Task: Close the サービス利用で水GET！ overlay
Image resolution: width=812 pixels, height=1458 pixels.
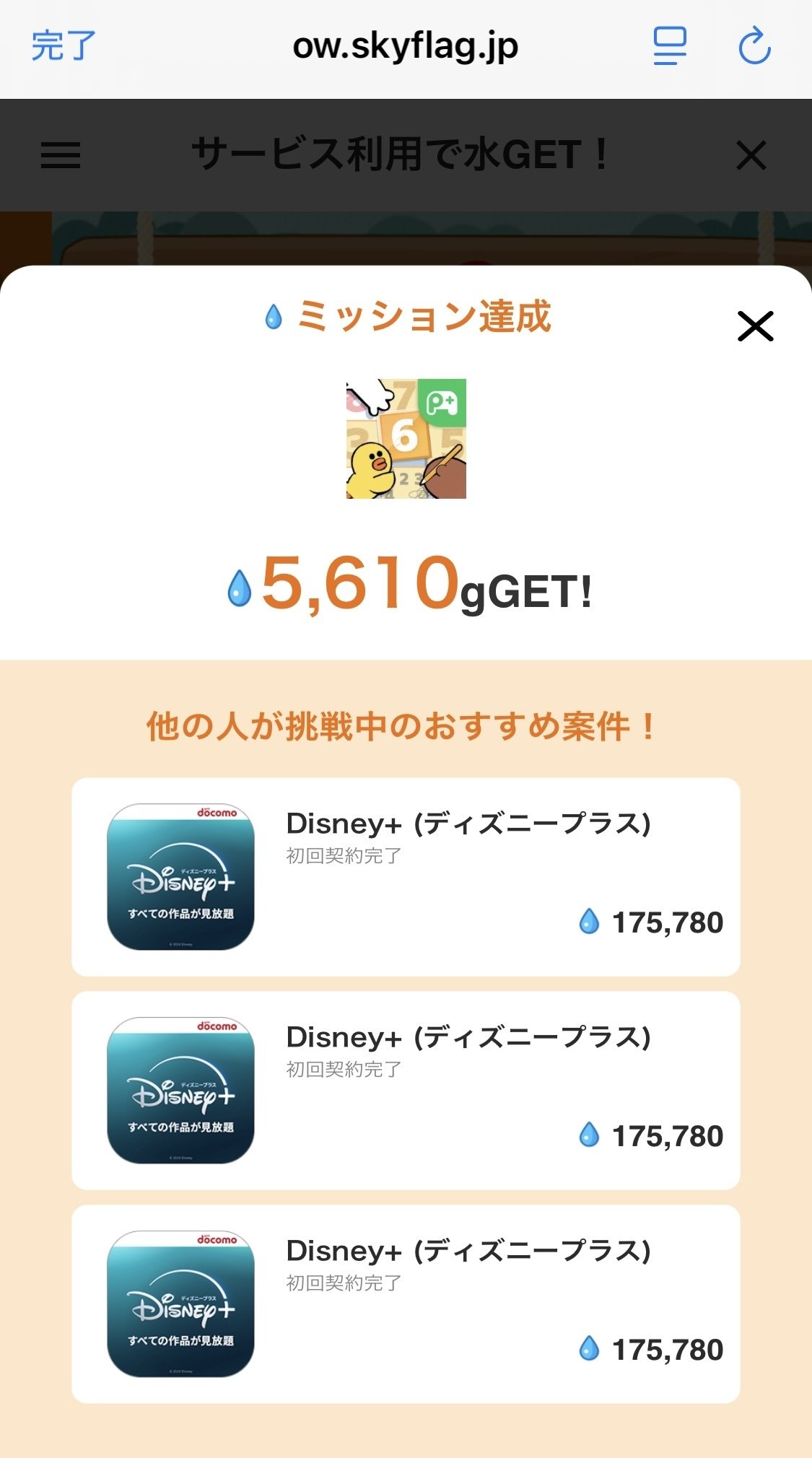Action: [753, 155]
